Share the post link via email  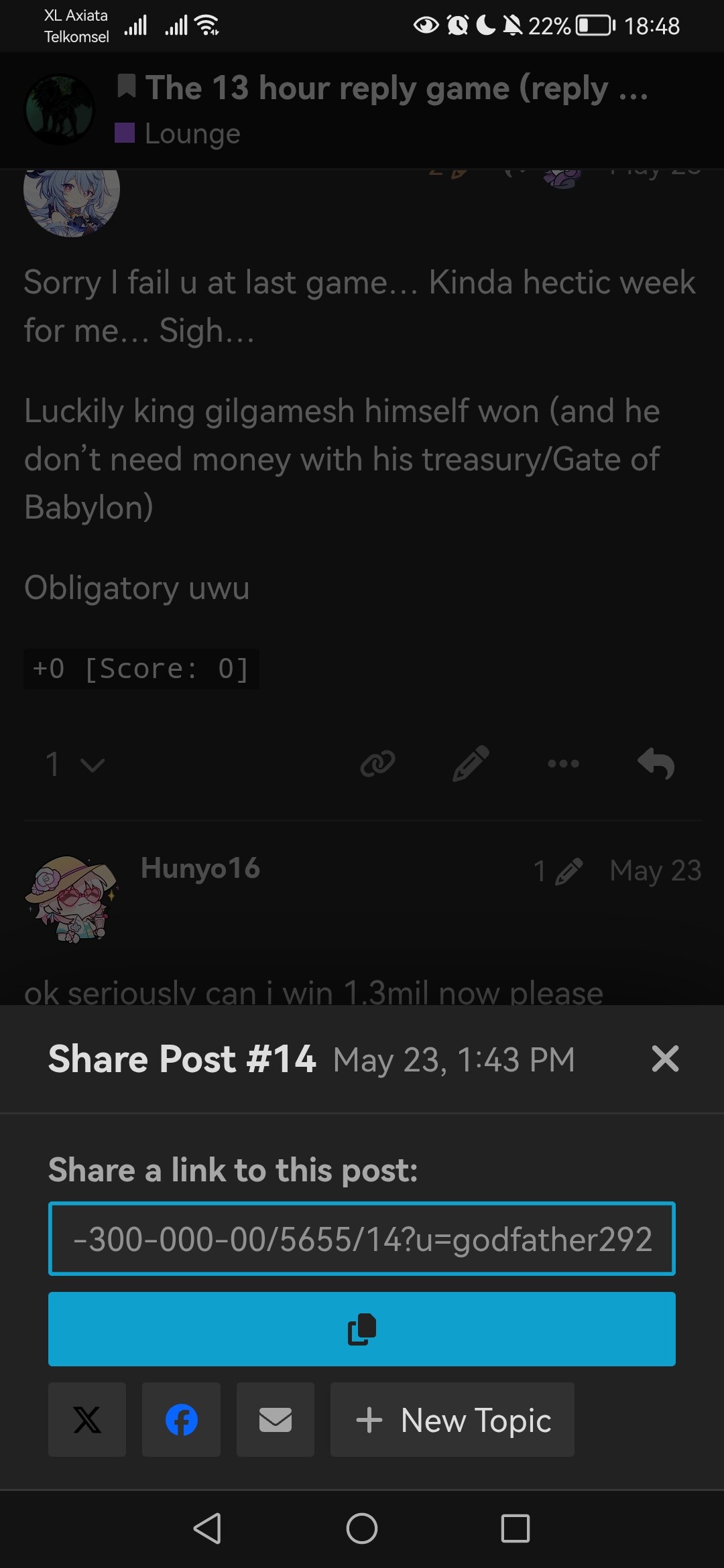click(275, 1419)
